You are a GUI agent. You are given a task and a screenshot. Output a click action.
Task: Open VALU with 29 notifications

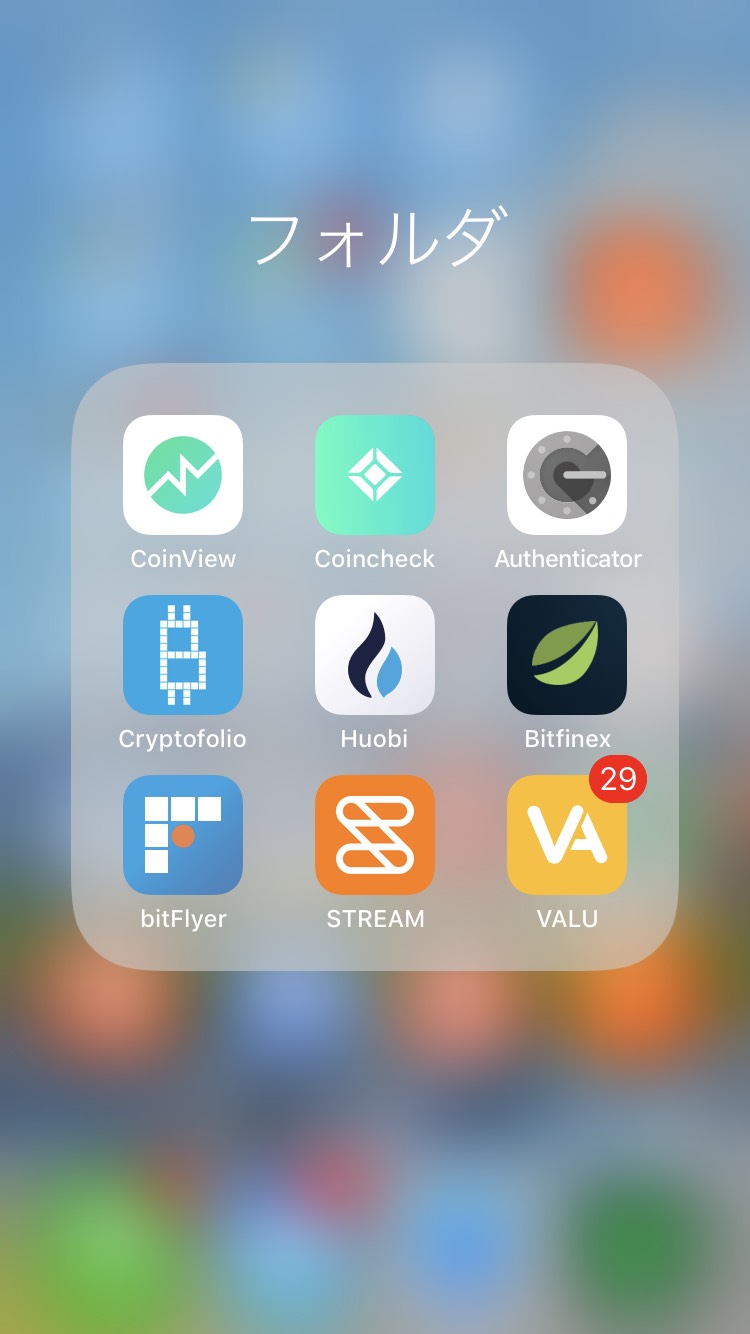tap(567, 835)
